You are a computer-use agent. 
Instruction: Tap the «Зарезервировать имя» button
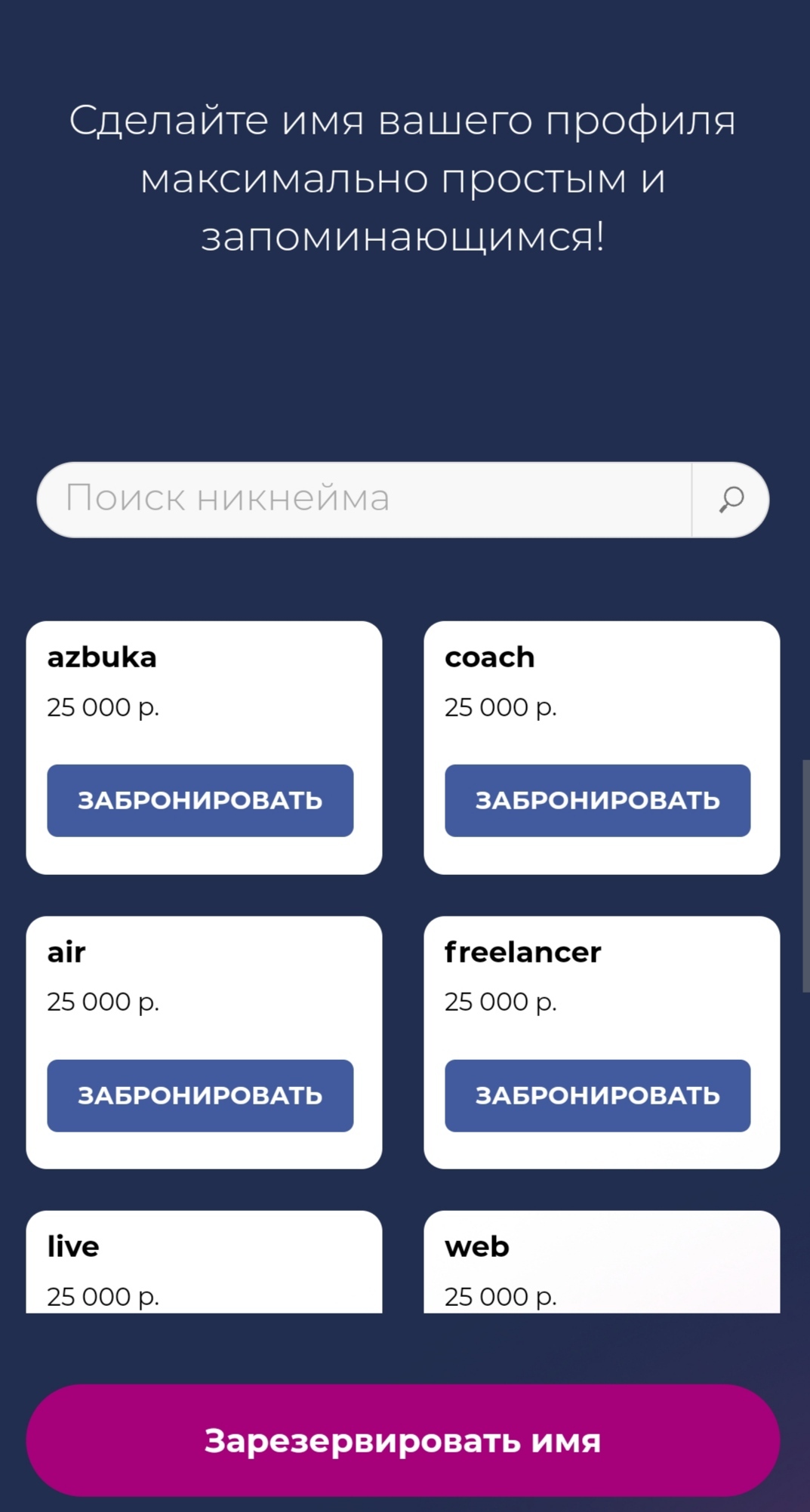[402, 1440]
